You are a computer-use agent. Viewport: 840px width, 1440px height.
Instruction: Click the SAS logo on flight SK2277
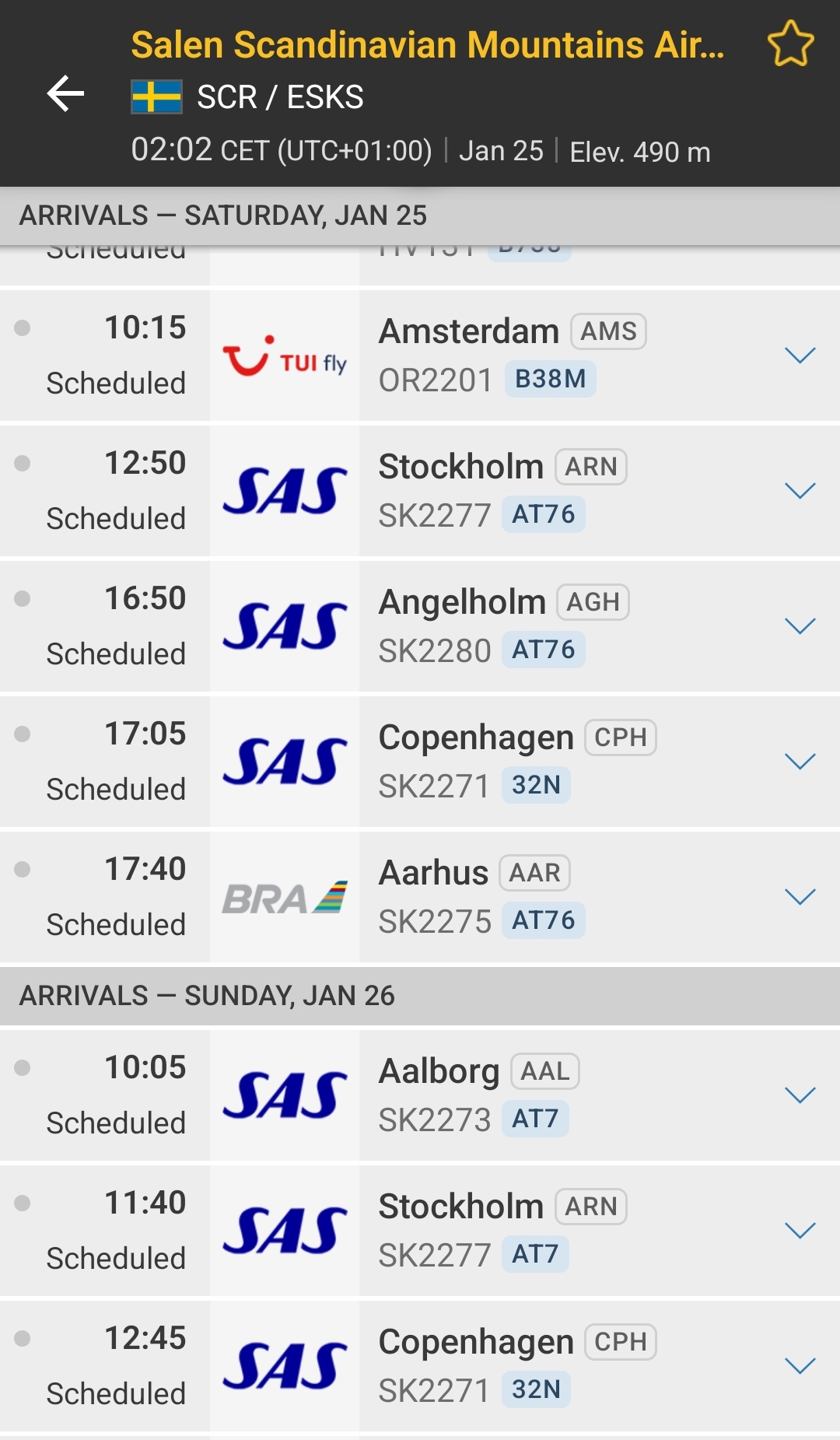coord(285,490)
